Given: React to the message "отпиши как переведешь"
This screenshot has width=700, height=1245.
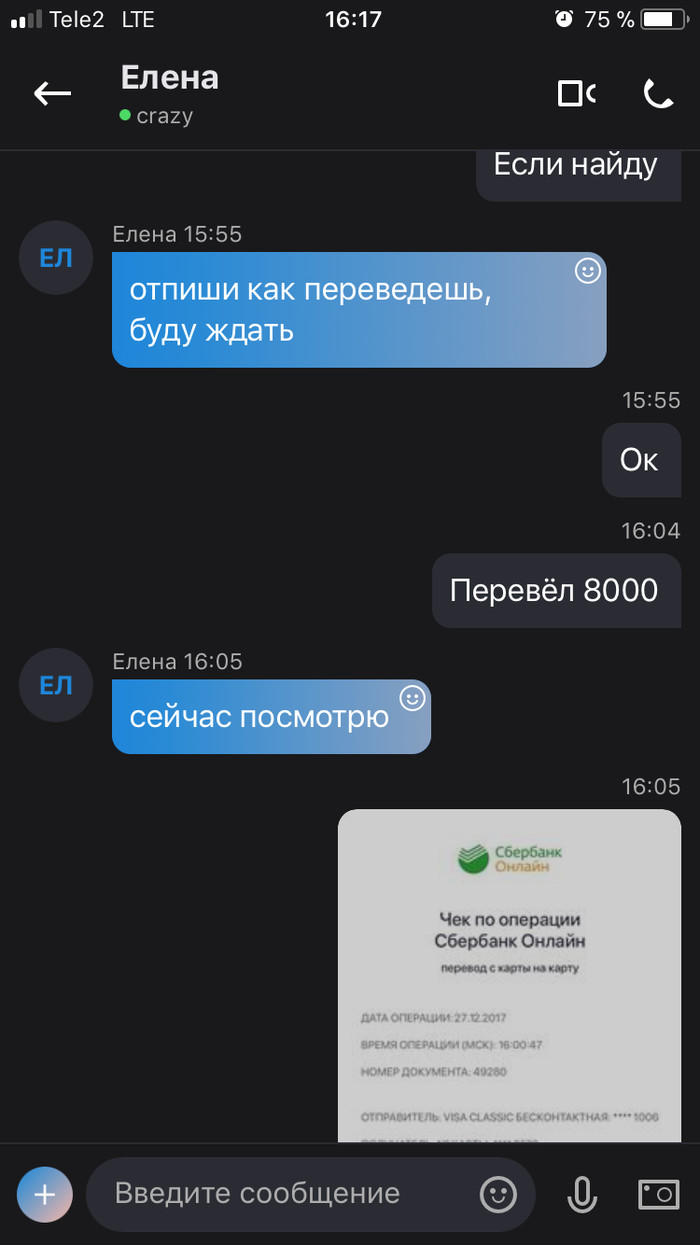Looking at the screenshot, I should click(x=587, y=271).
